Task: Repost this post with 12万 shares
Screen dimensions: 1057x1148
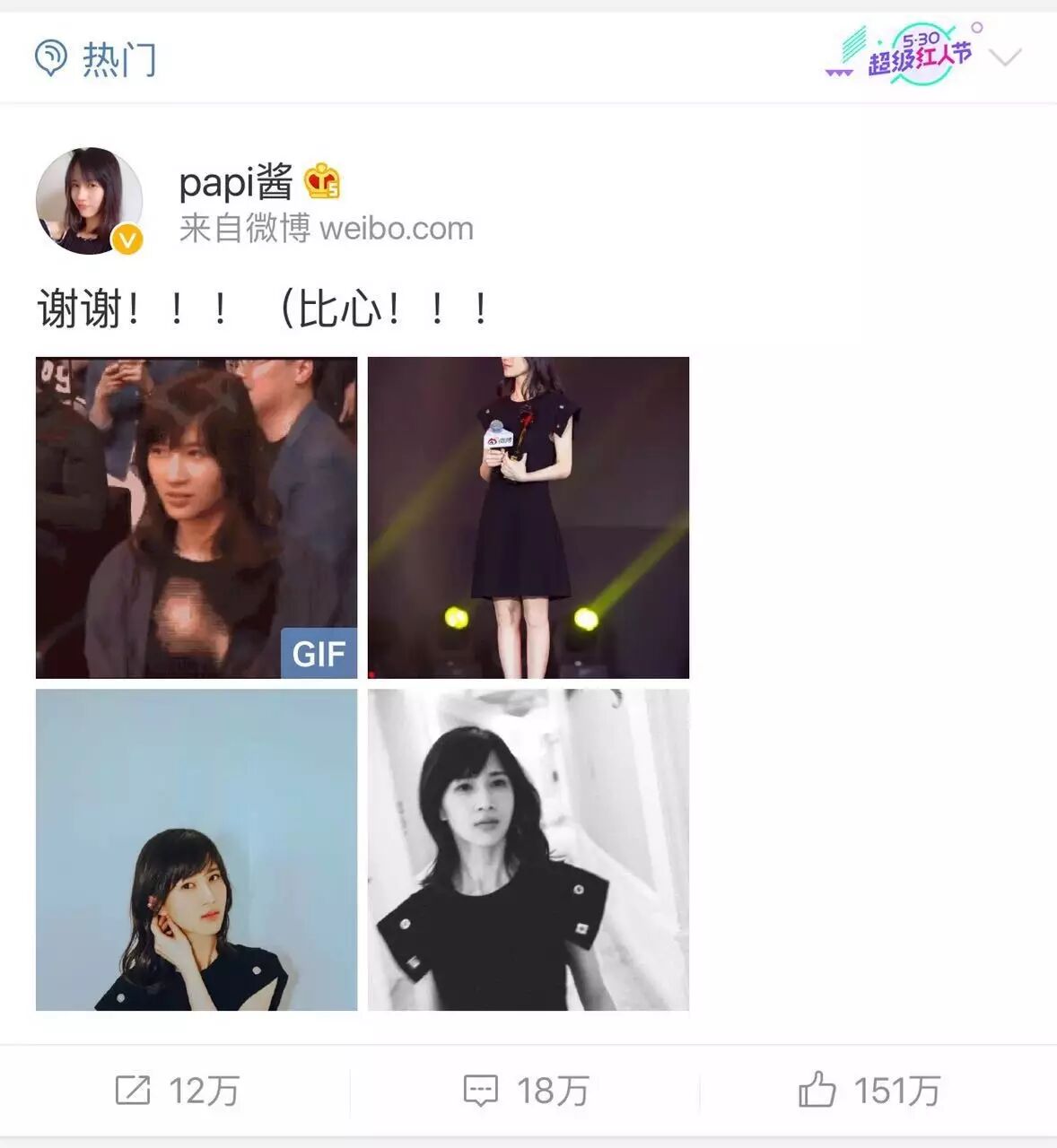Action: click(x=177, y=1091)
